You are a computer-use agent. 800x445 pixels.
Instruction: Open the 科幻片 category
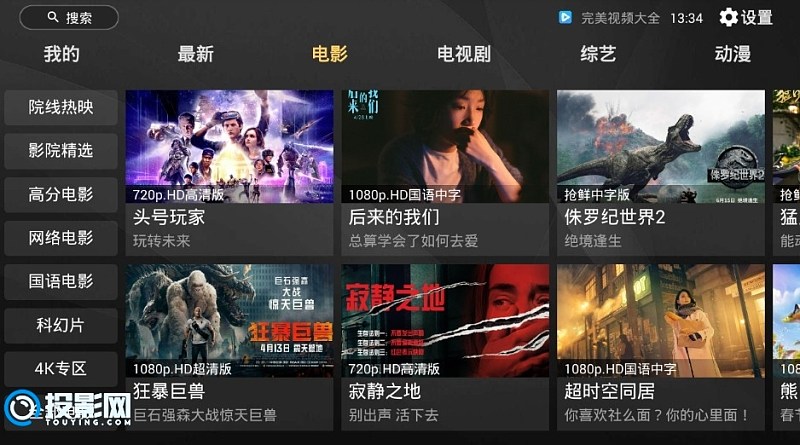tap(61, 325)
